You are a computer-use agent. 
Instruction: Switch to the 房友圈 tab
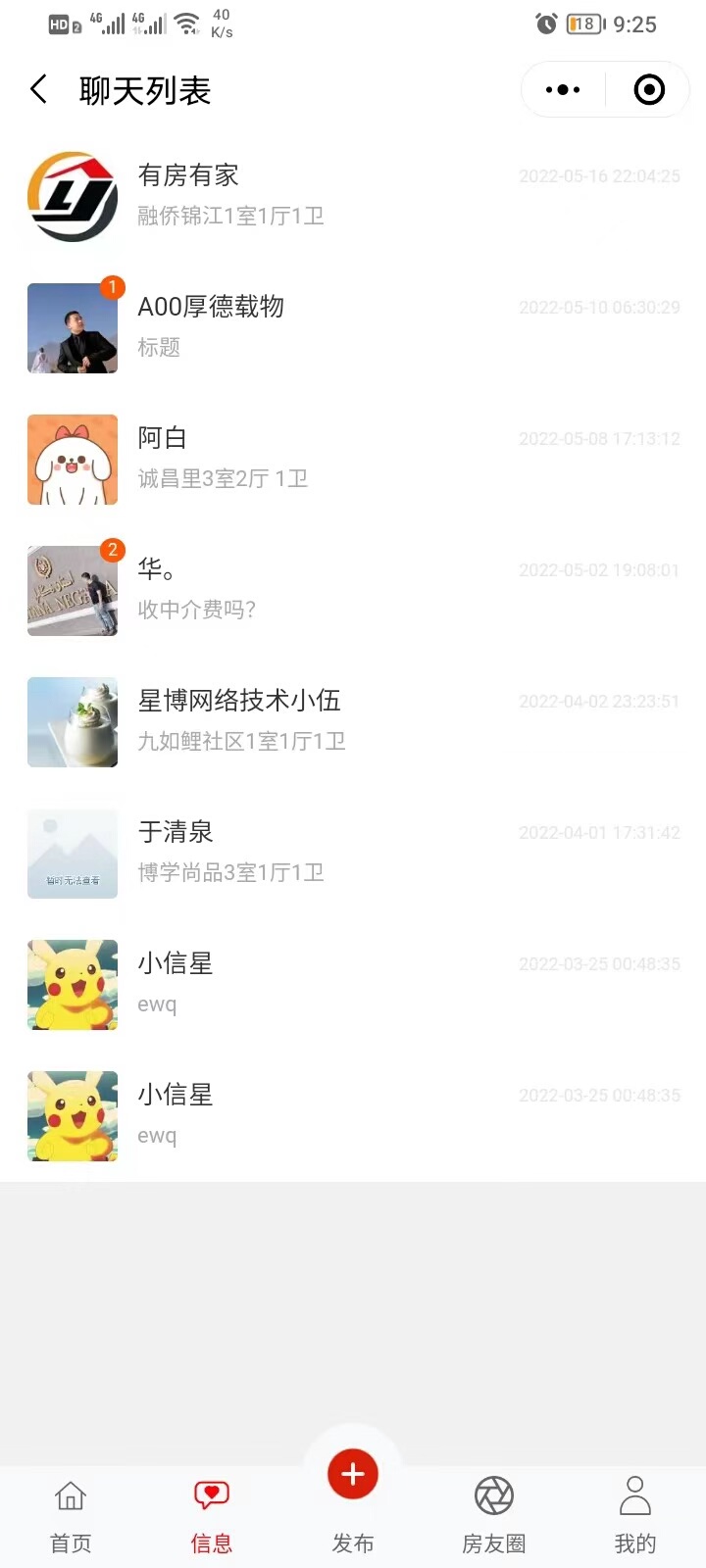[x=494, y=1515]
